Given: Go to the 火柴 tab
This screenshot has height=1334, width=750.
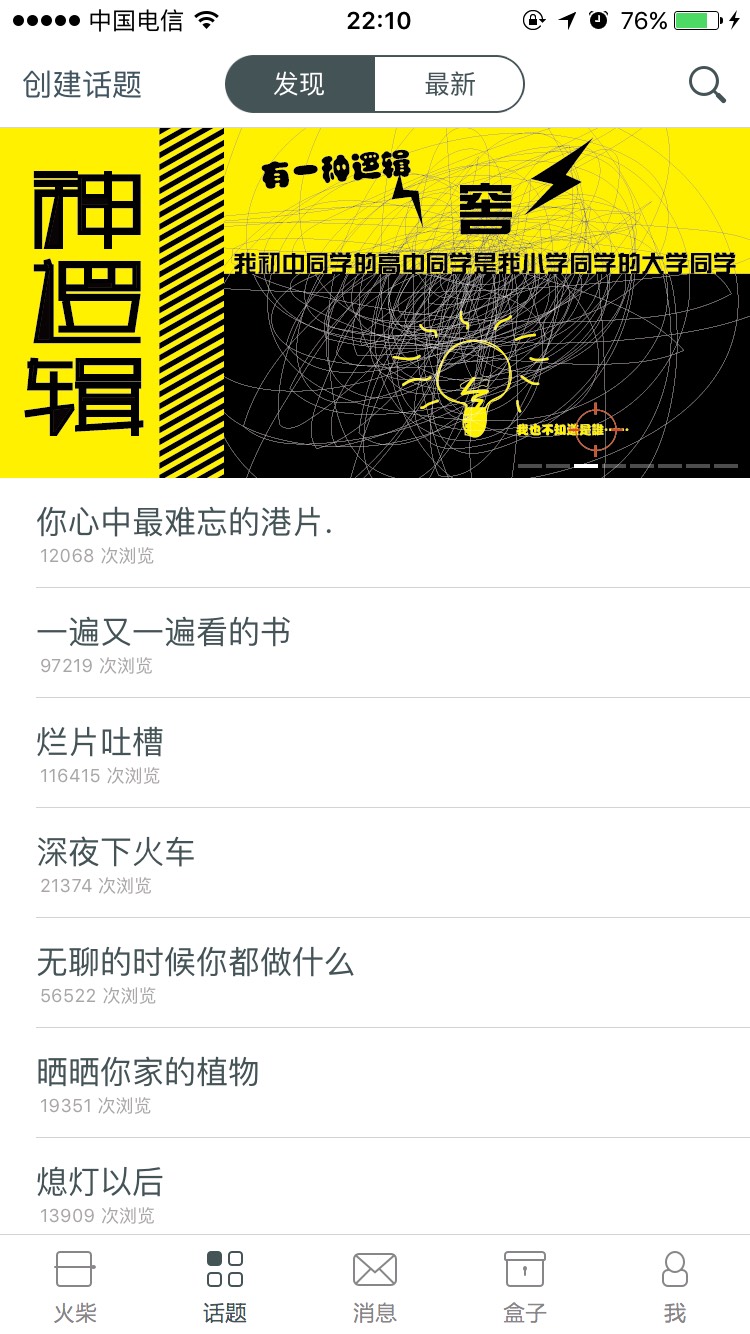Looking at the screenshot, I should [x=75, y=1286].
